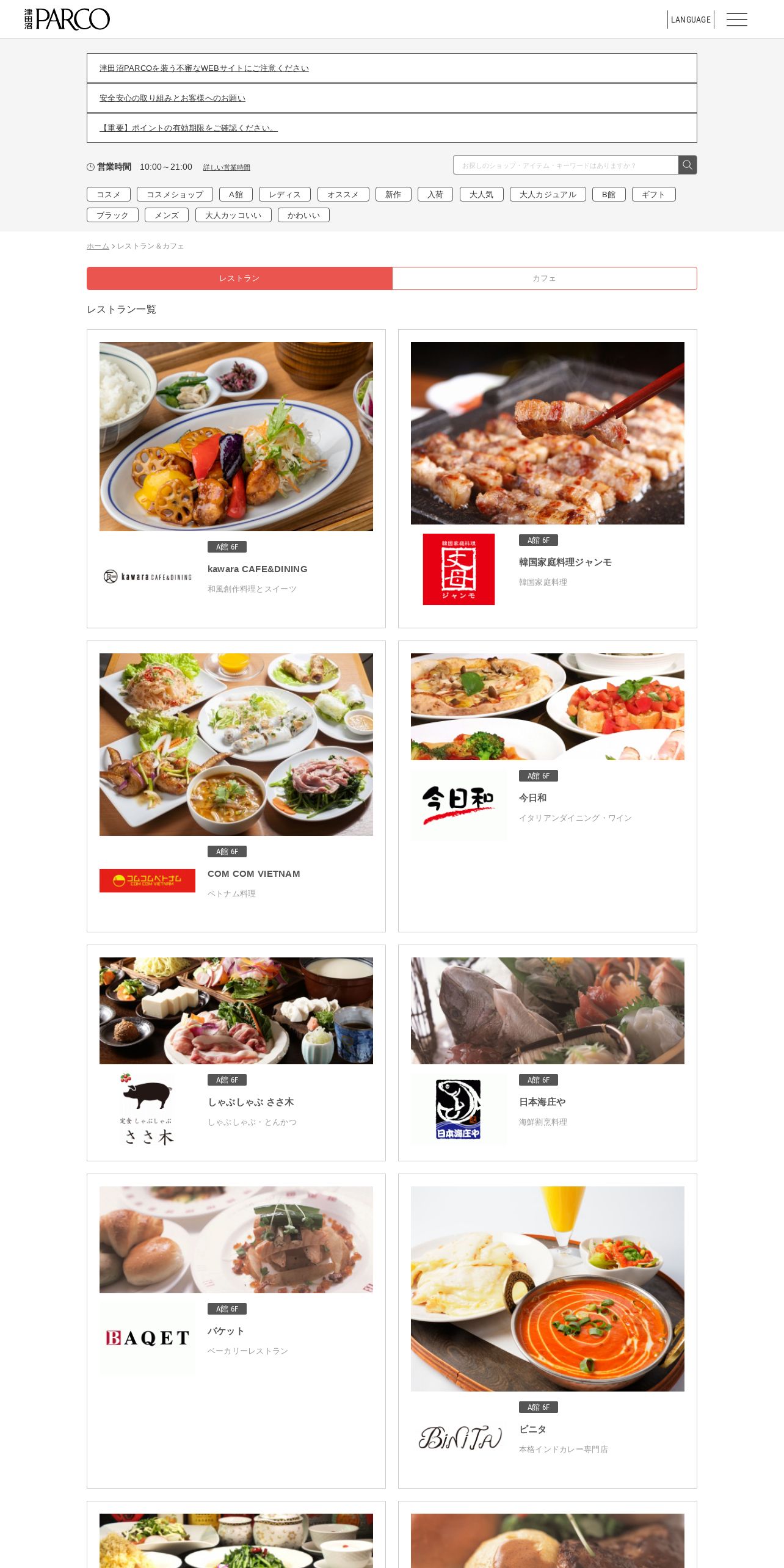Go to ホーム via breadcrumb
The image size is (784, 1568).
pos(98,246)
